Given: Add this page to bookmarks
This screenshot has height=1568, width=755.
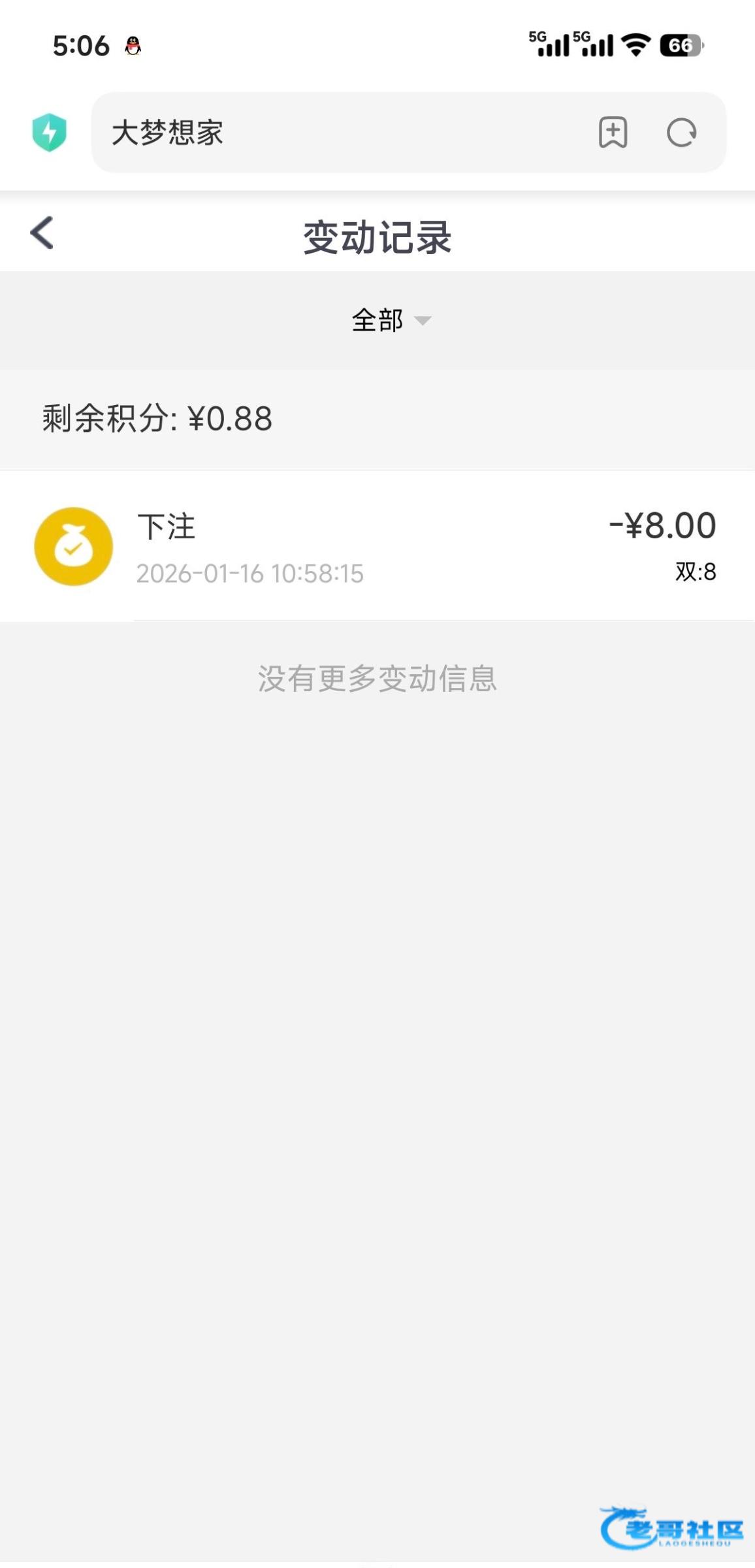Looking at the screenshot, I should click(x=613, y=133).
